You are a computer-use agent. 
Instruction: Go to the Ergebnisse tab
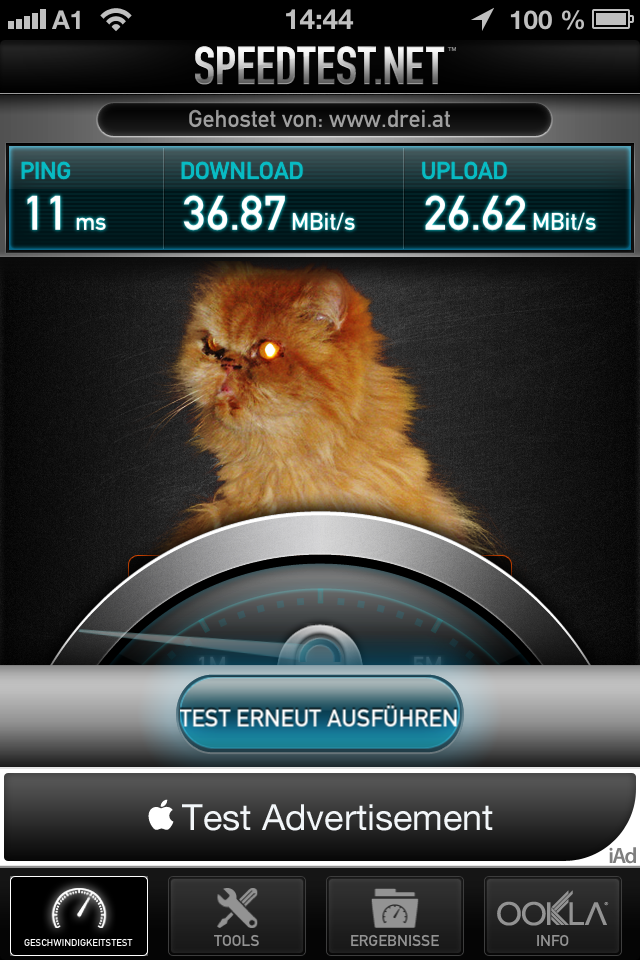pyautogui.click(x=395, y=917)
